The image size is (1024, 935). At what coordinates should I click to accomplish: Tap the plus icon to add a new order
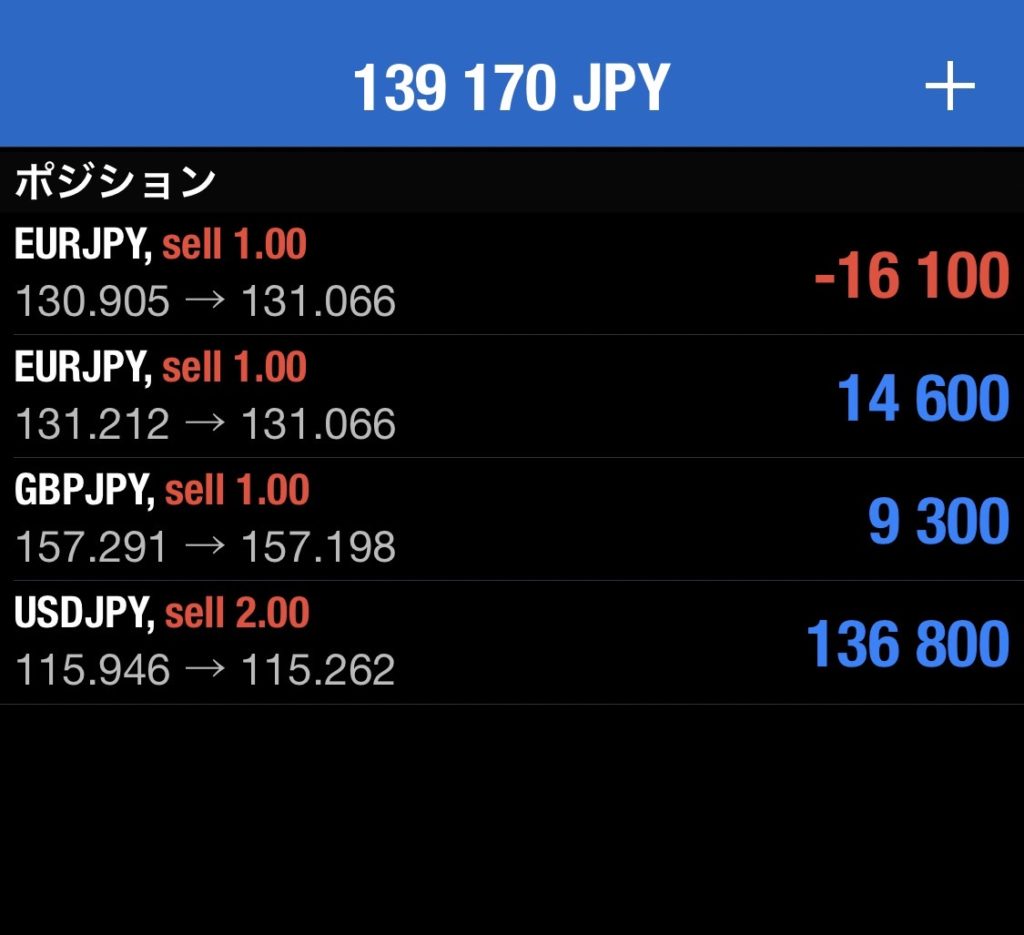click(x=948, y=88)
